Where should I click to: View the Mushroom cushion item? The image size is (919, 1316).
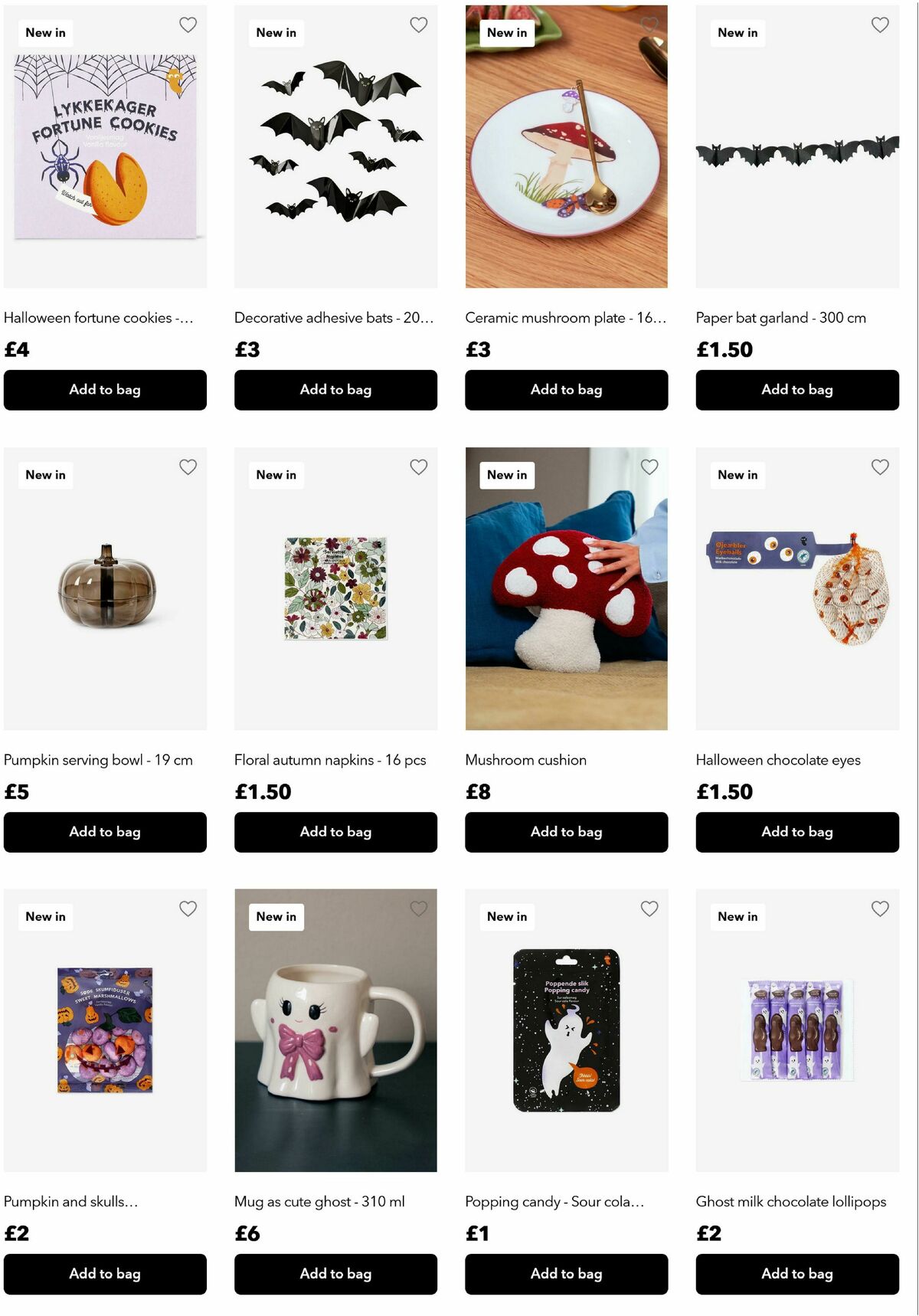[566, 588]
